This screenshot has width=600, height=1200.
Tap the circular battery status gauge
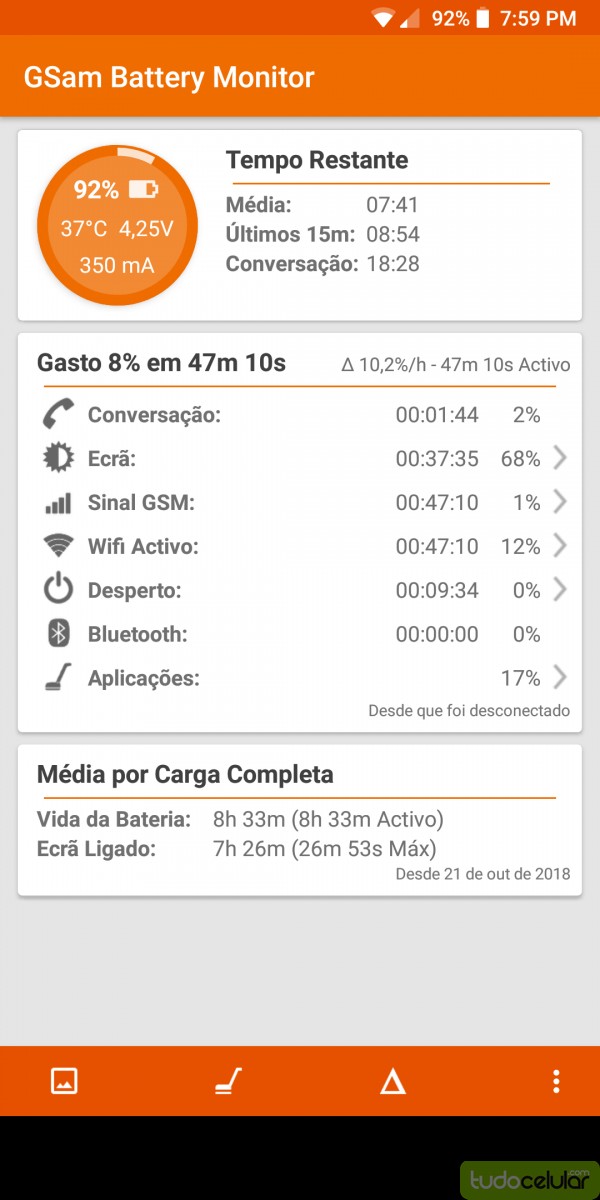point(118,226)
